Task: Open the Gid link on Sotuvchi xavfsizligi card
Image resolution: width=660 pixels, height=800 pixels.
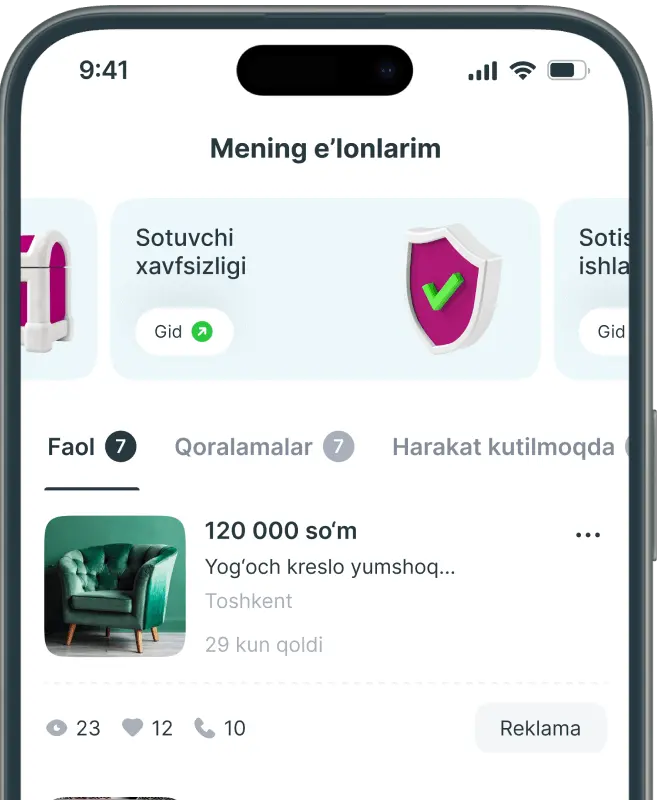Action: point(184,332)
